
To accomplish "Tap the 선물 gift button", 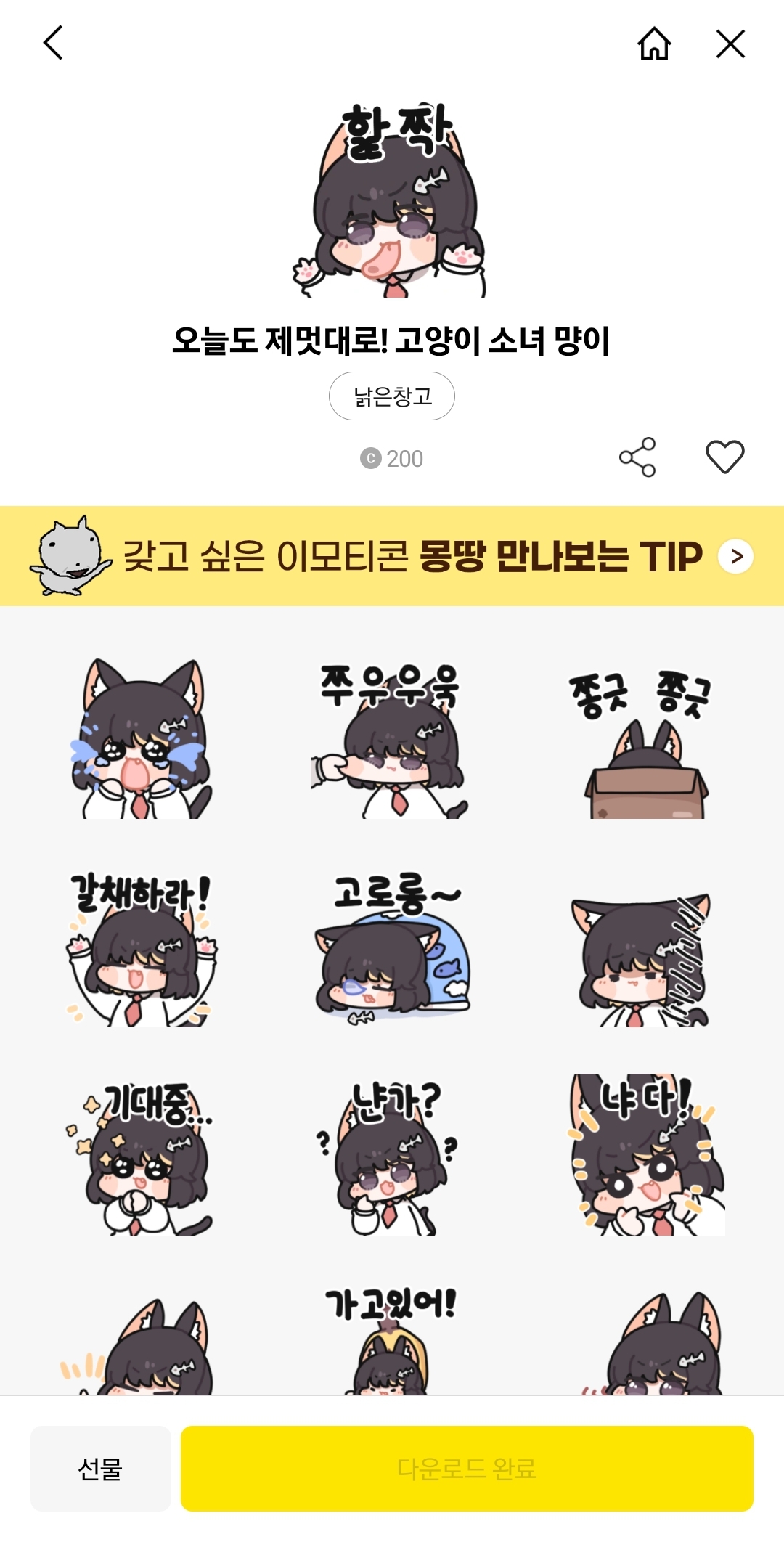I will click(101, 1468).
